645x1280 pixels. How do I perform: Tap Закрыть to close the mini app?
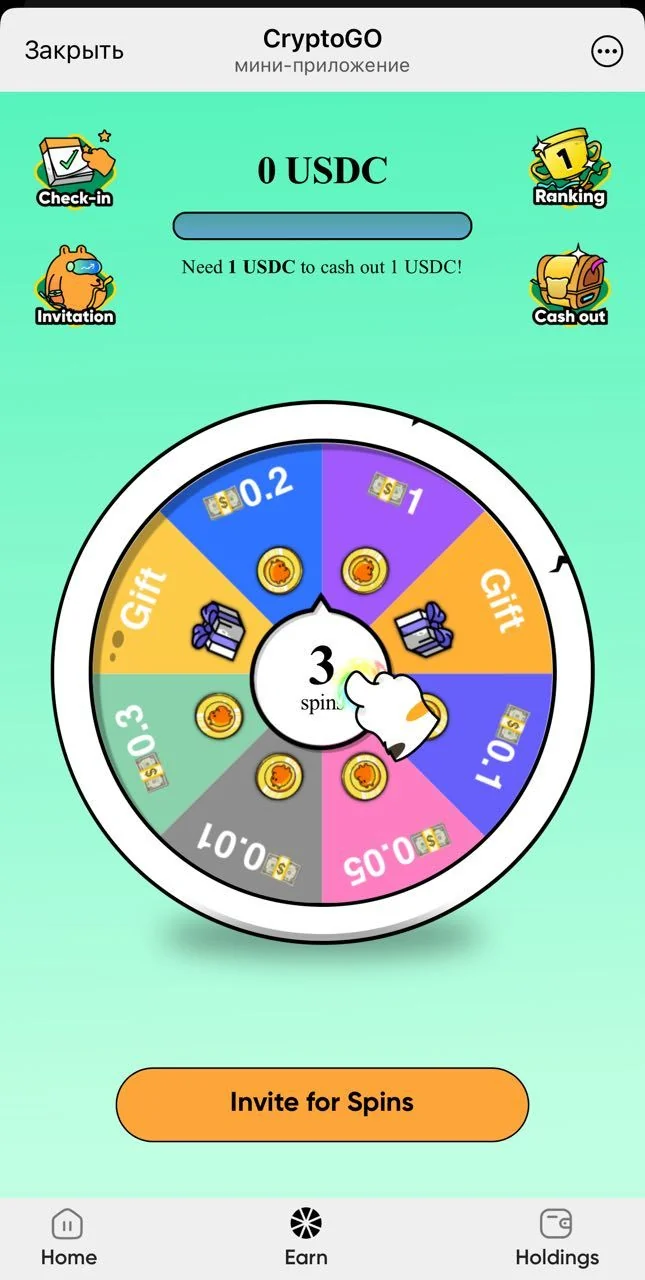click(74, 50)
